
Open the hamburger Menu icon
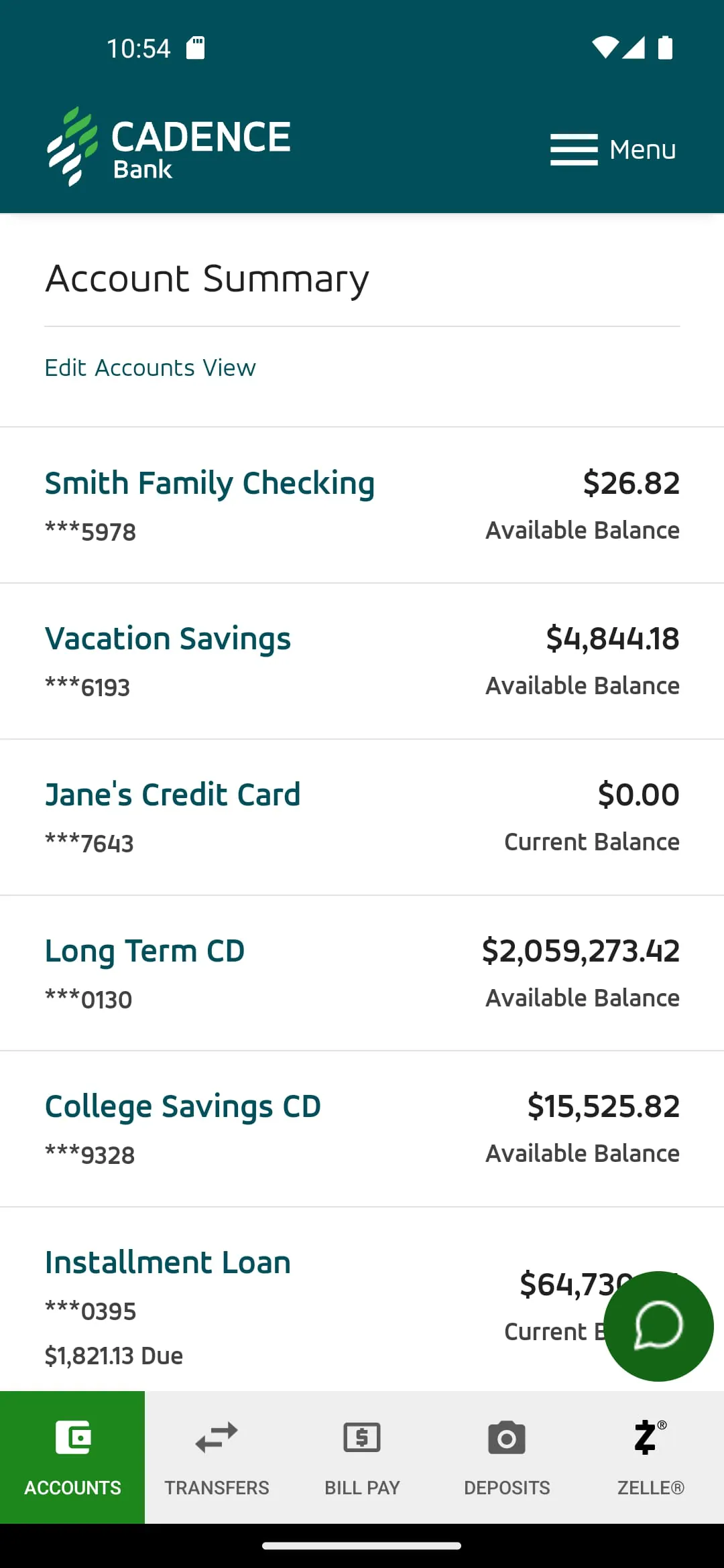click(574, 149)
